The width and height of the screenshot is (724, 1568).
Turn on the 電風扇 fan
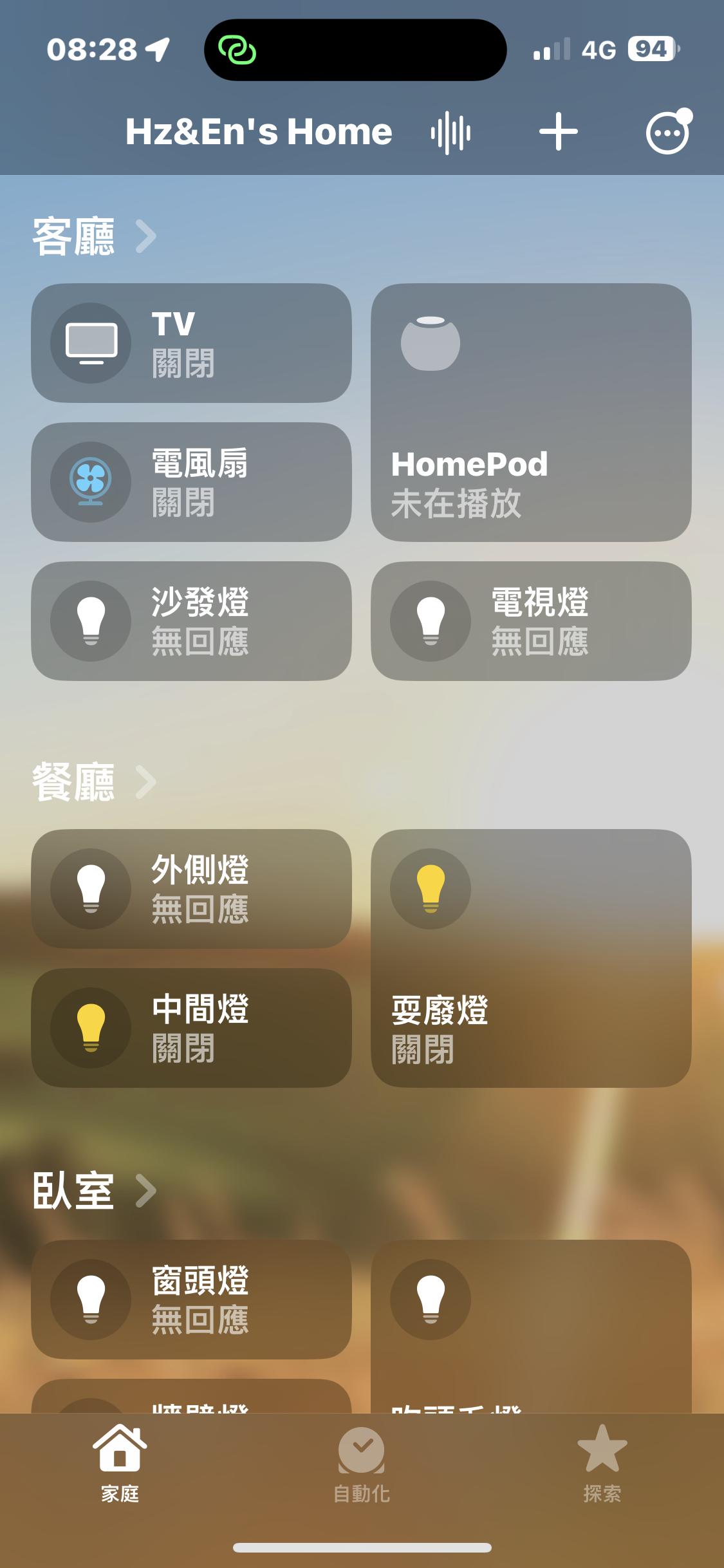(91, 482)
